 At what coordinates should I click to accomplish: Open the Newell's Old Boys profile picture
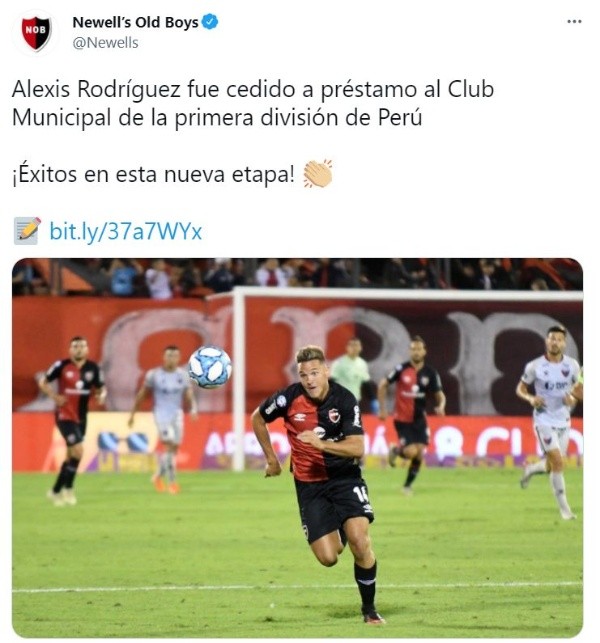click(x=36, y=32)
